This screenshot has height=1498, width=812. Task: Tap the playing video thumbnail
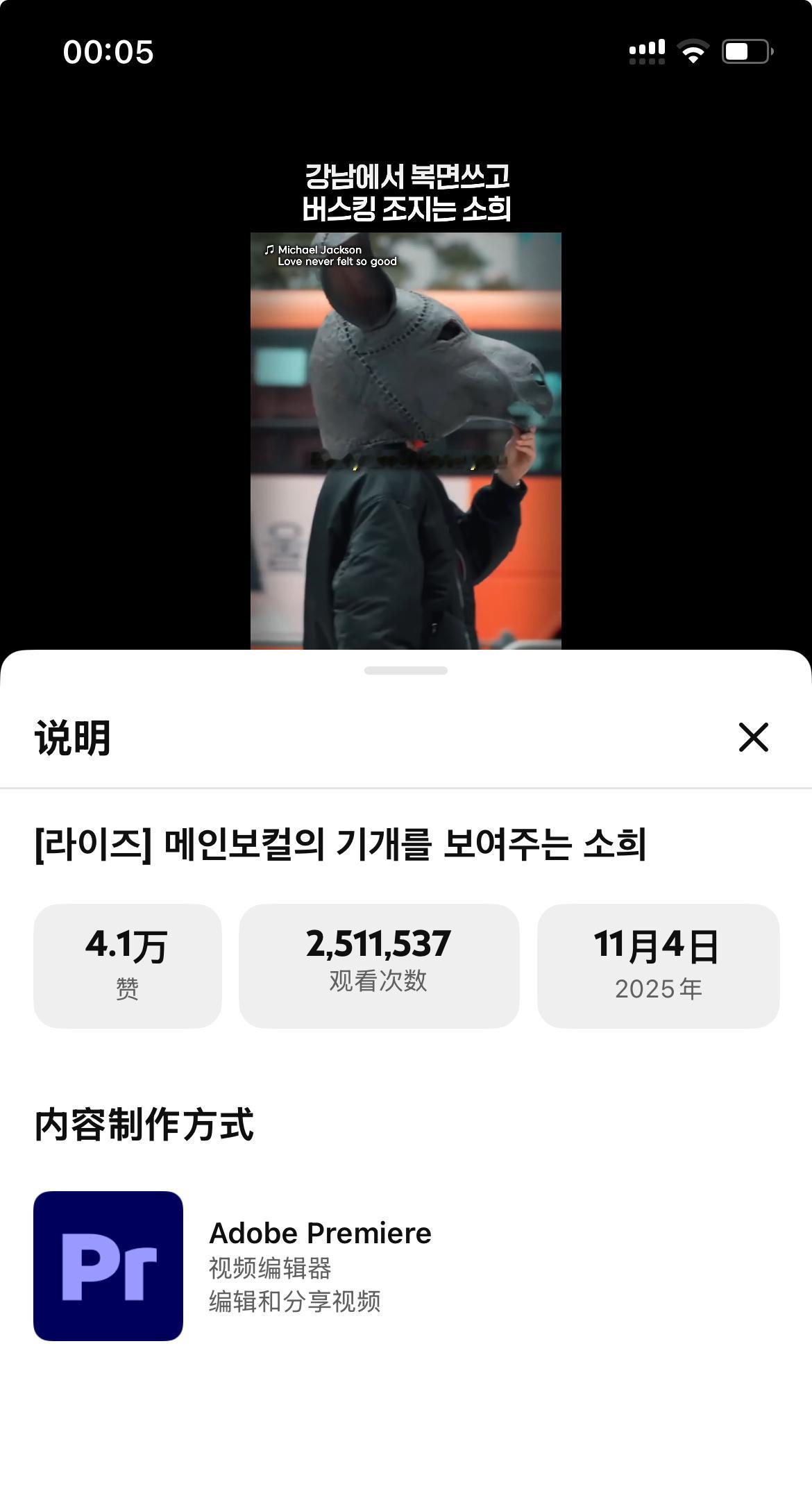pyautogui.click(x=406, y=444)
